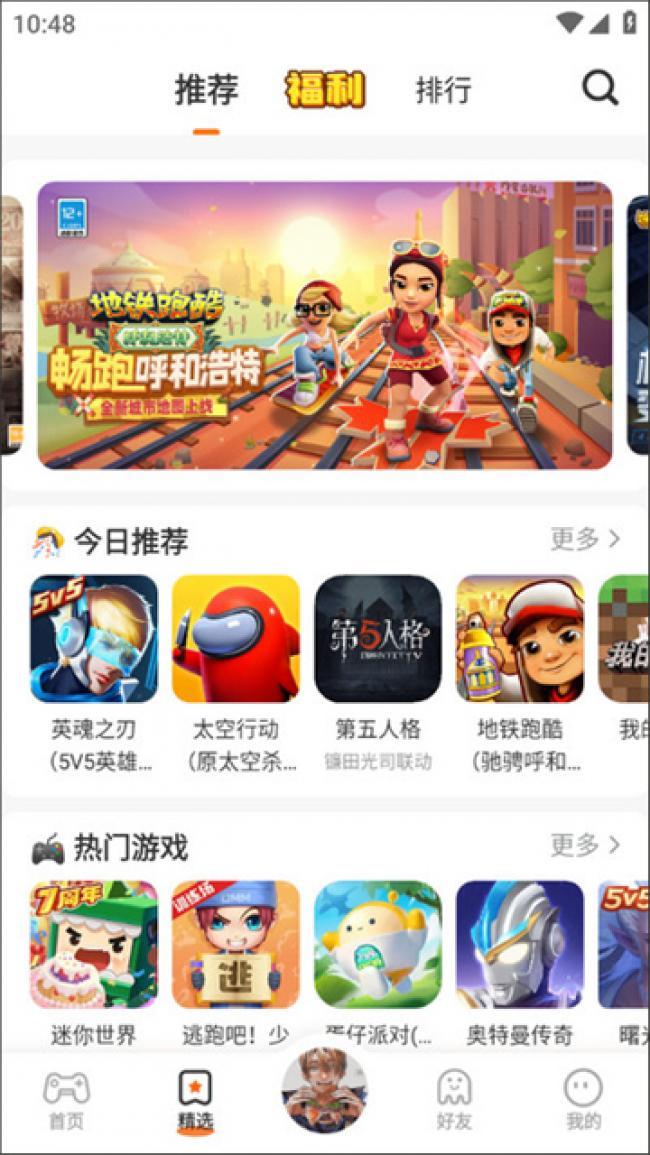Open 蛋仔派对 game
650x1155 pixels.
click(378, 944)
